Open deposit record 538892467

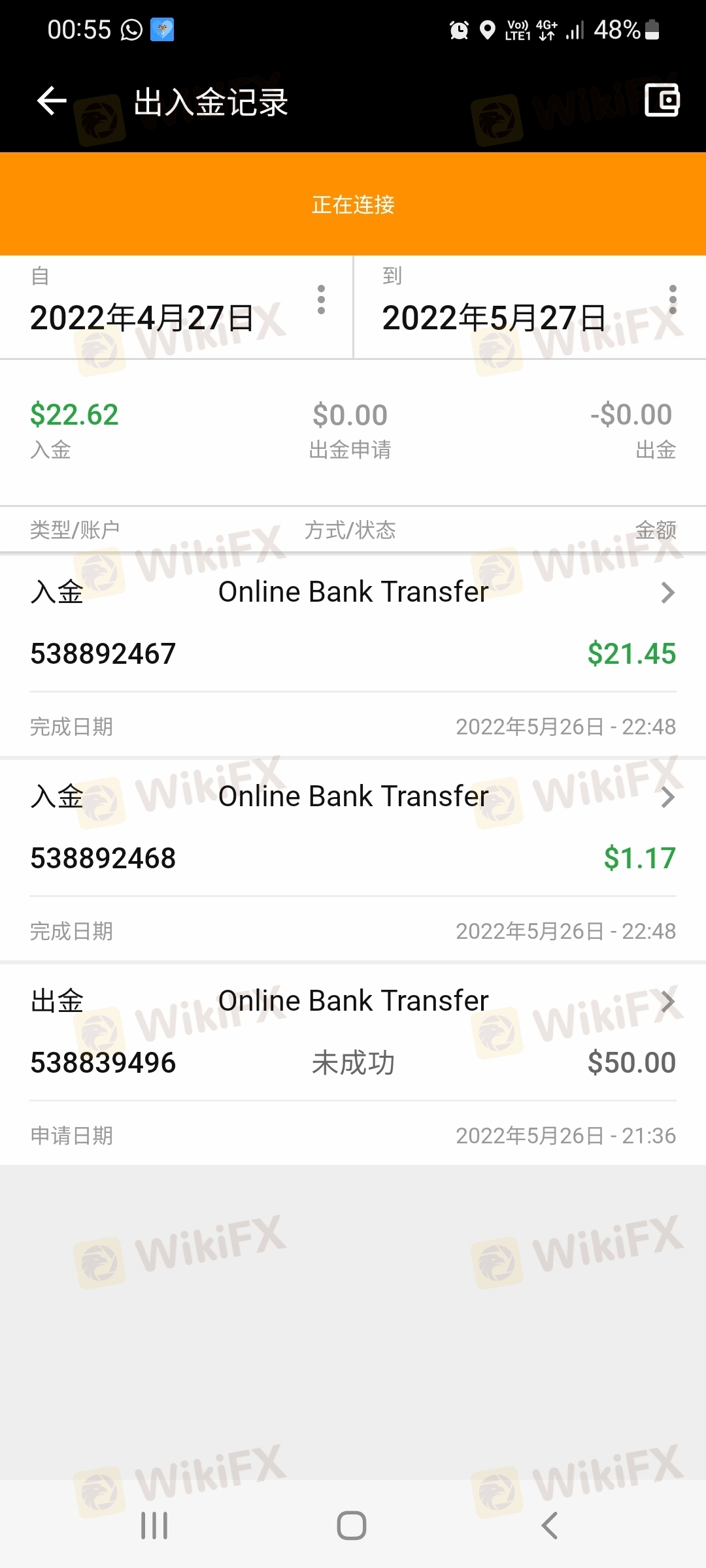(x=353, y=655)
